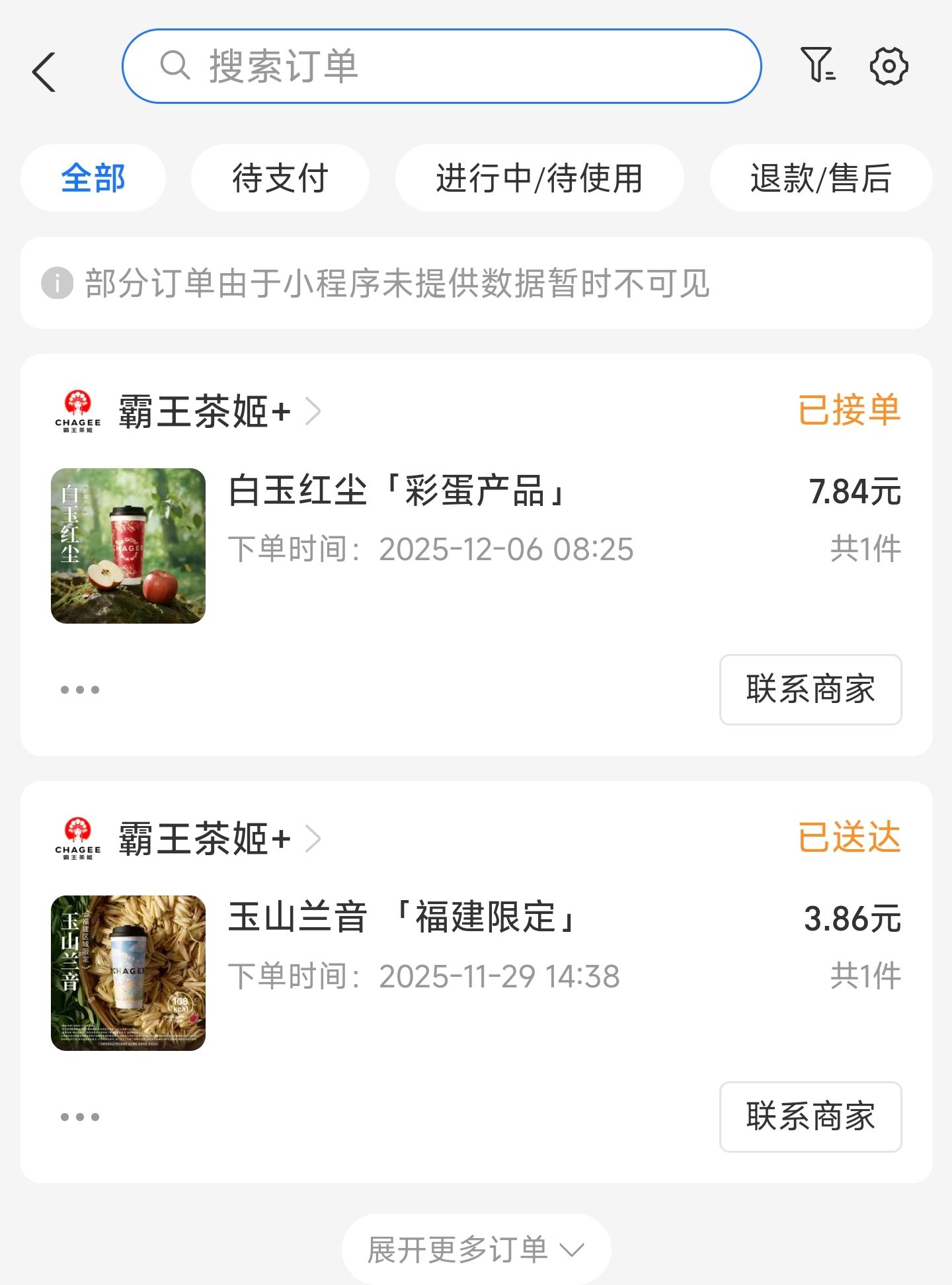Tap 联系商家 for the 白玉红尘 order
Screen dimensions: 952x1285
click(x=810, y=690)
